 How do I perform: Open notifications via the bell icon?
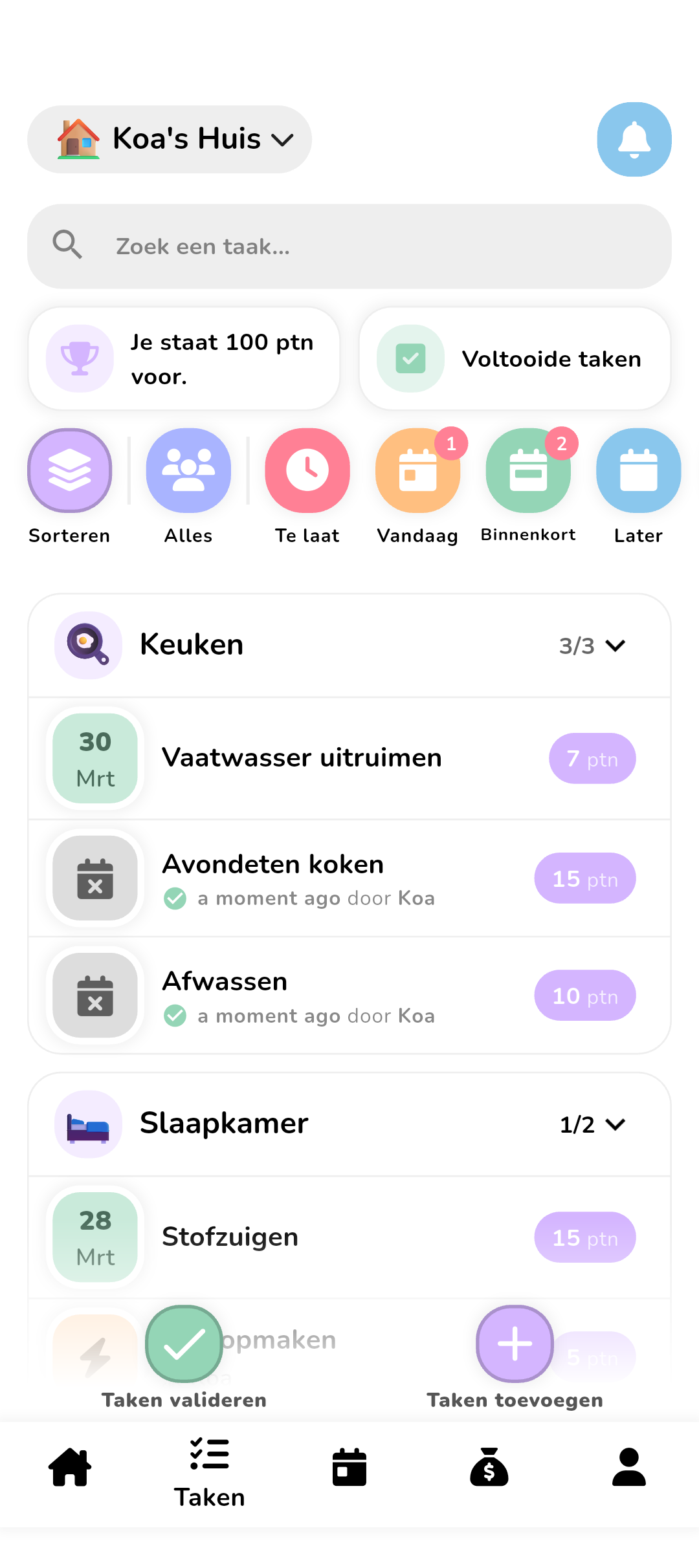tap(634, 139)
